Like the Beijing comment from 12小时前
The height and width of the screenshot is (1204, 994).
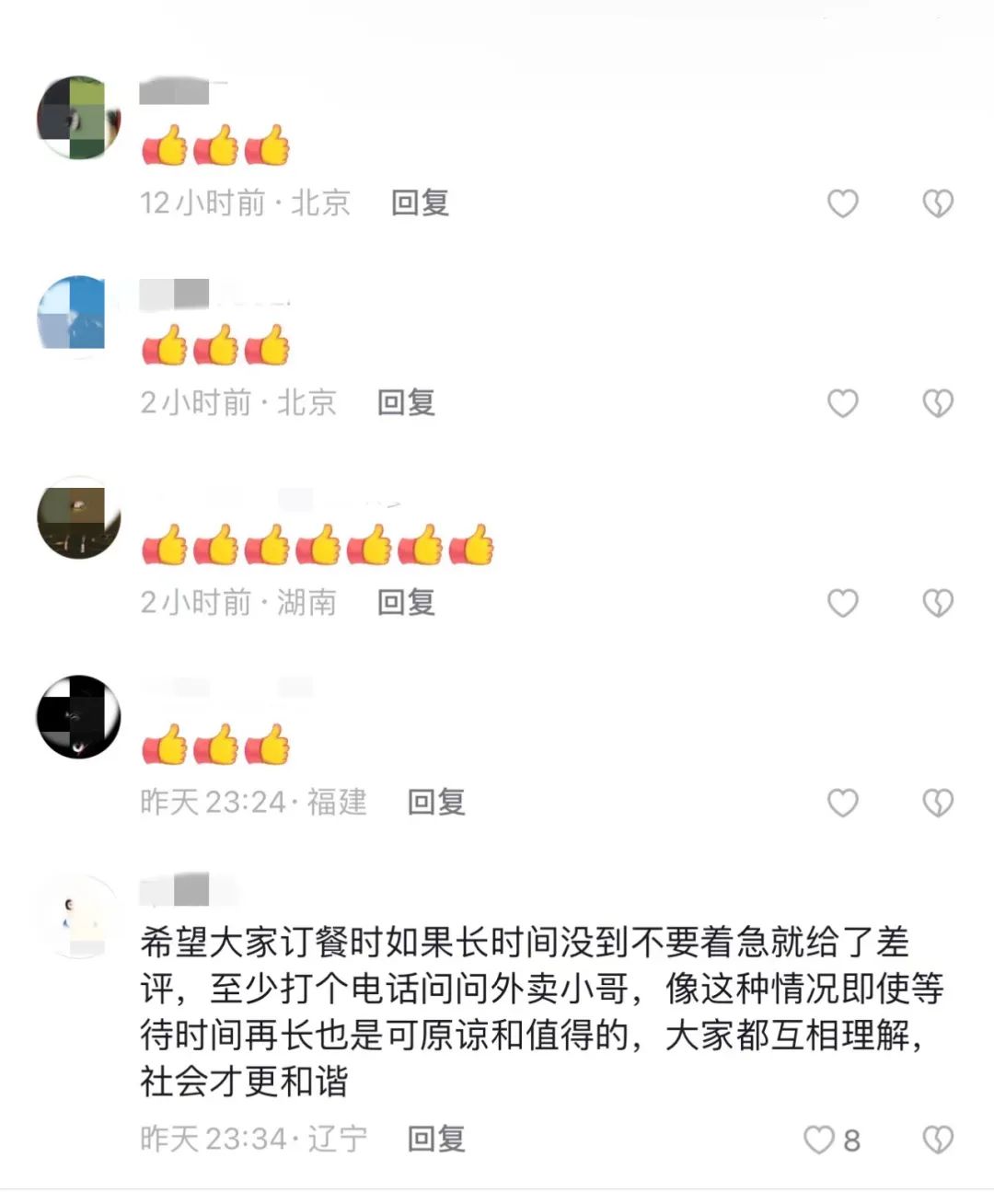(842, 203)
